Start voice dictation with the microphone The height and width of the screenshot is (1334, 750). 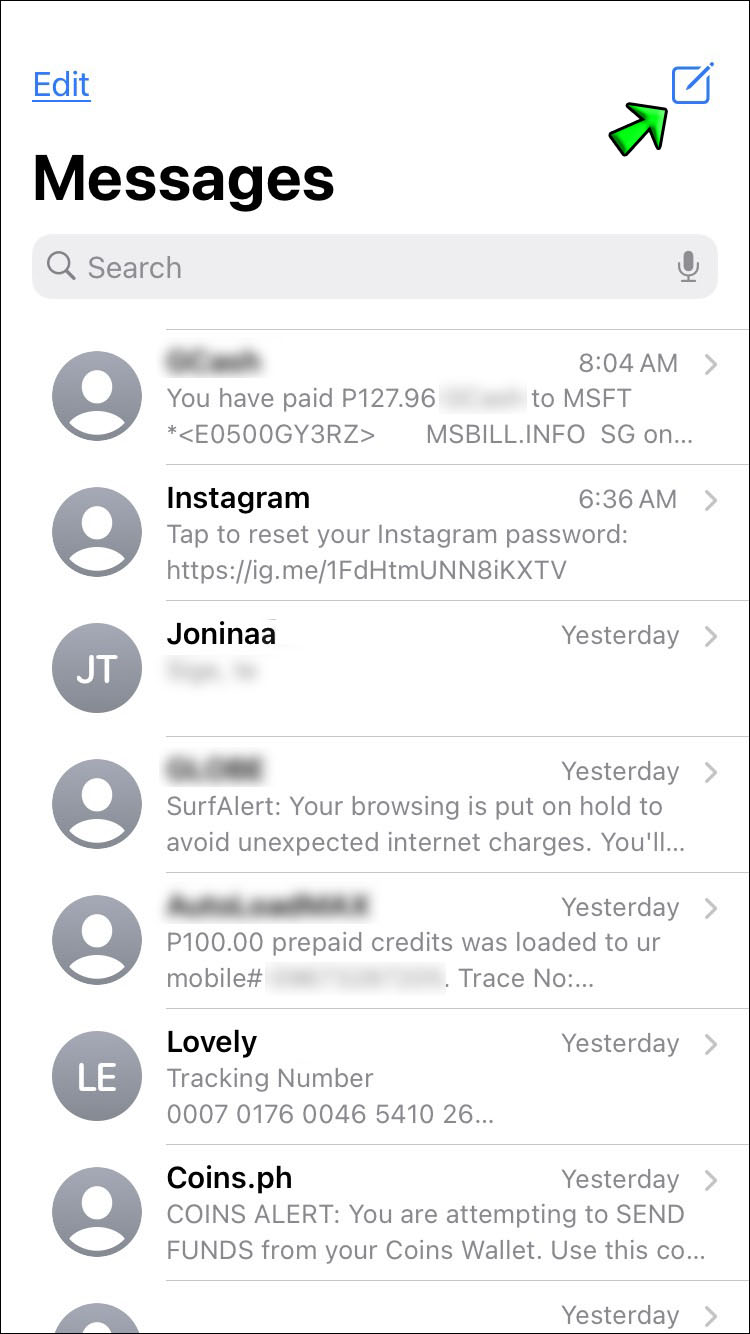point(688,267)
